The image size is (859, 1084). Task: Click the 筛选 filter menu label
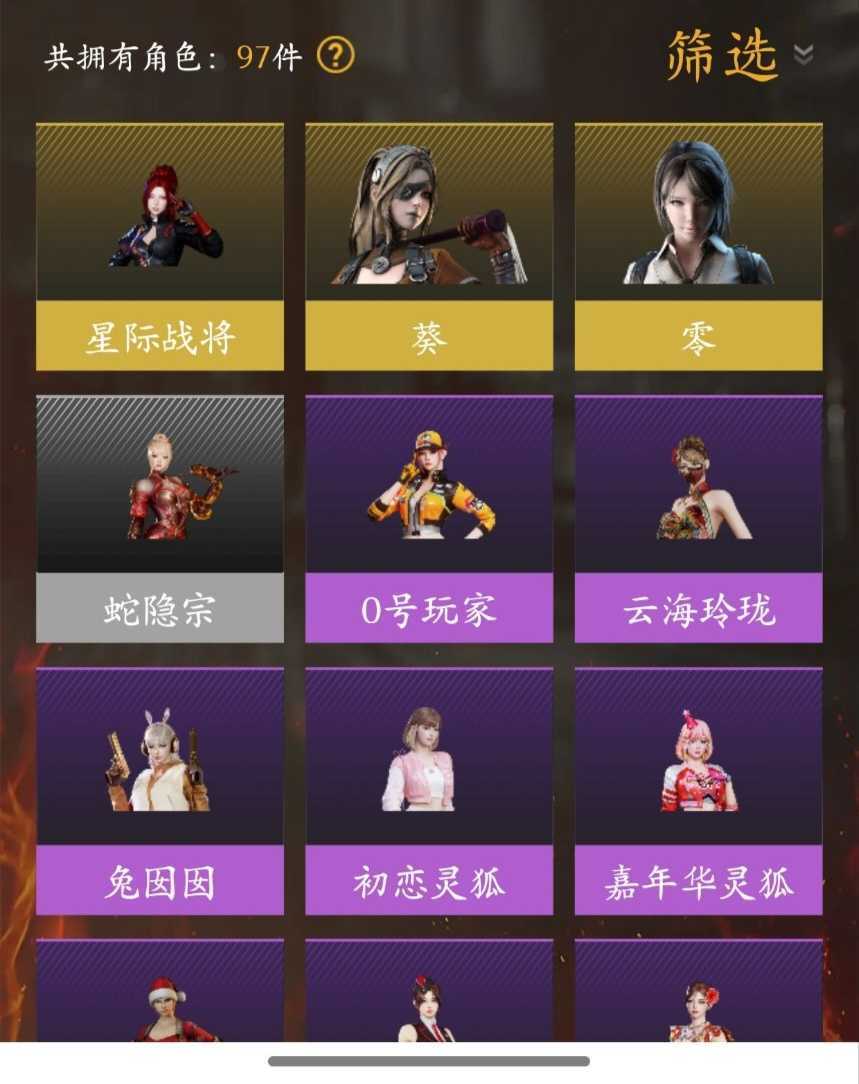point(721,55)
